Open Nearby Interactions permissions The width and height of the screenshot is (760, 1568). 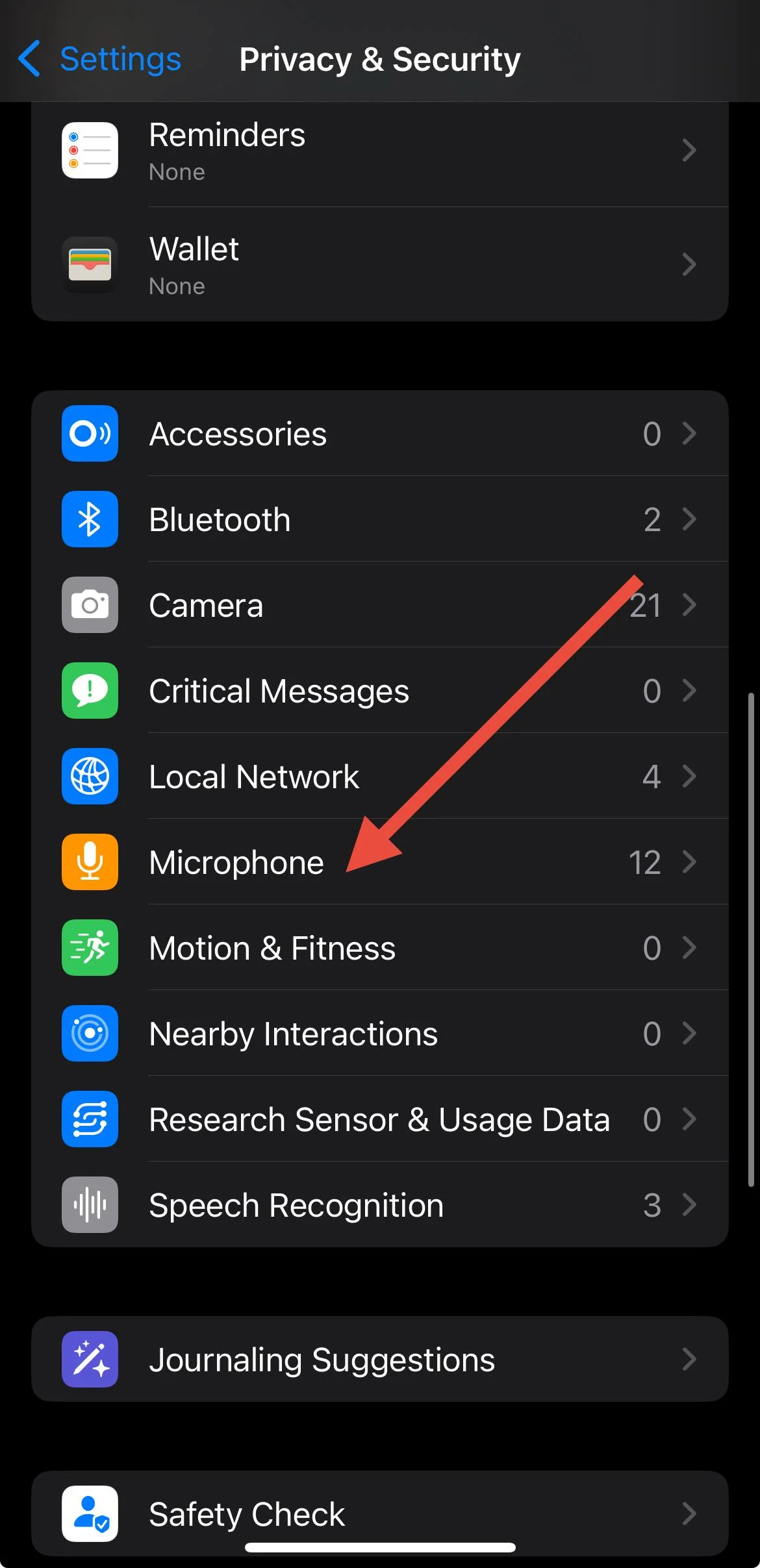[x=379, y=1034]
